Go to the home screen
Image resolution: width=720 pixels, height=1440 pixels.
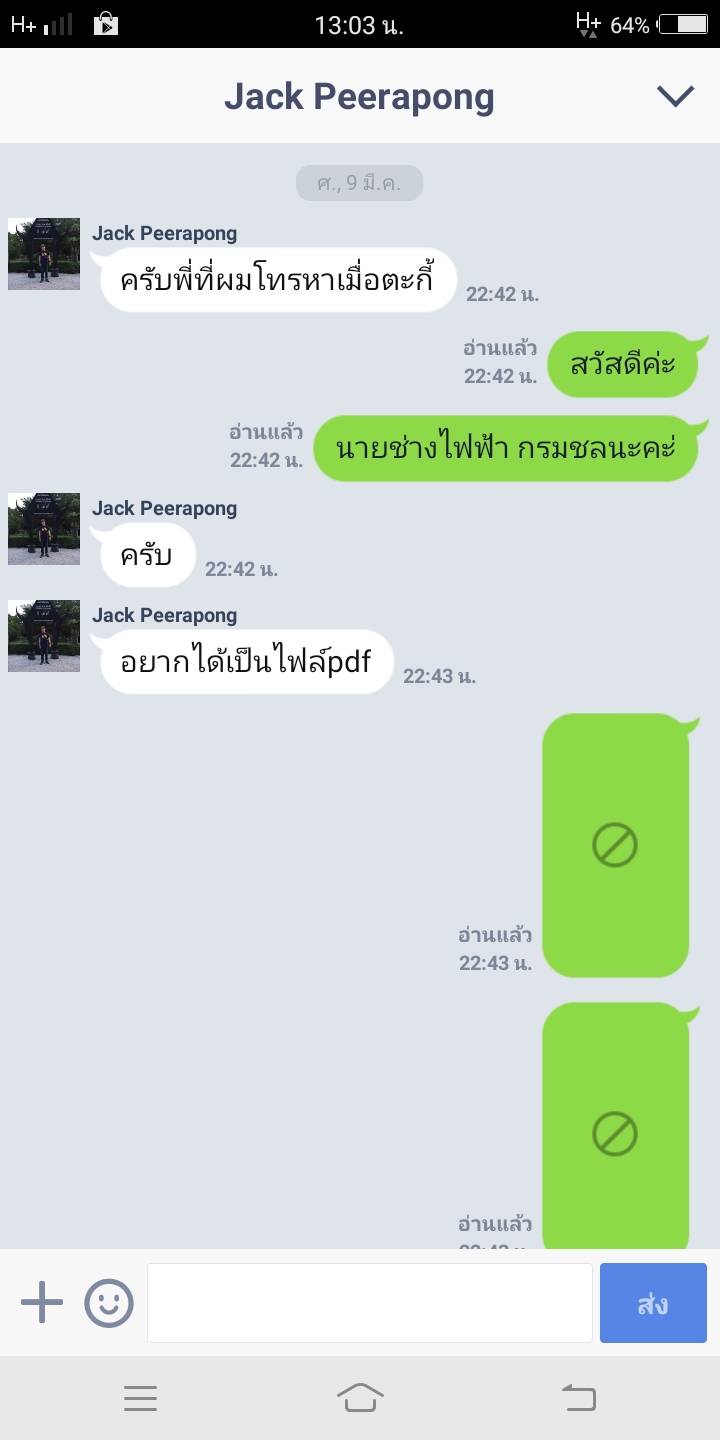point(360,1397)
